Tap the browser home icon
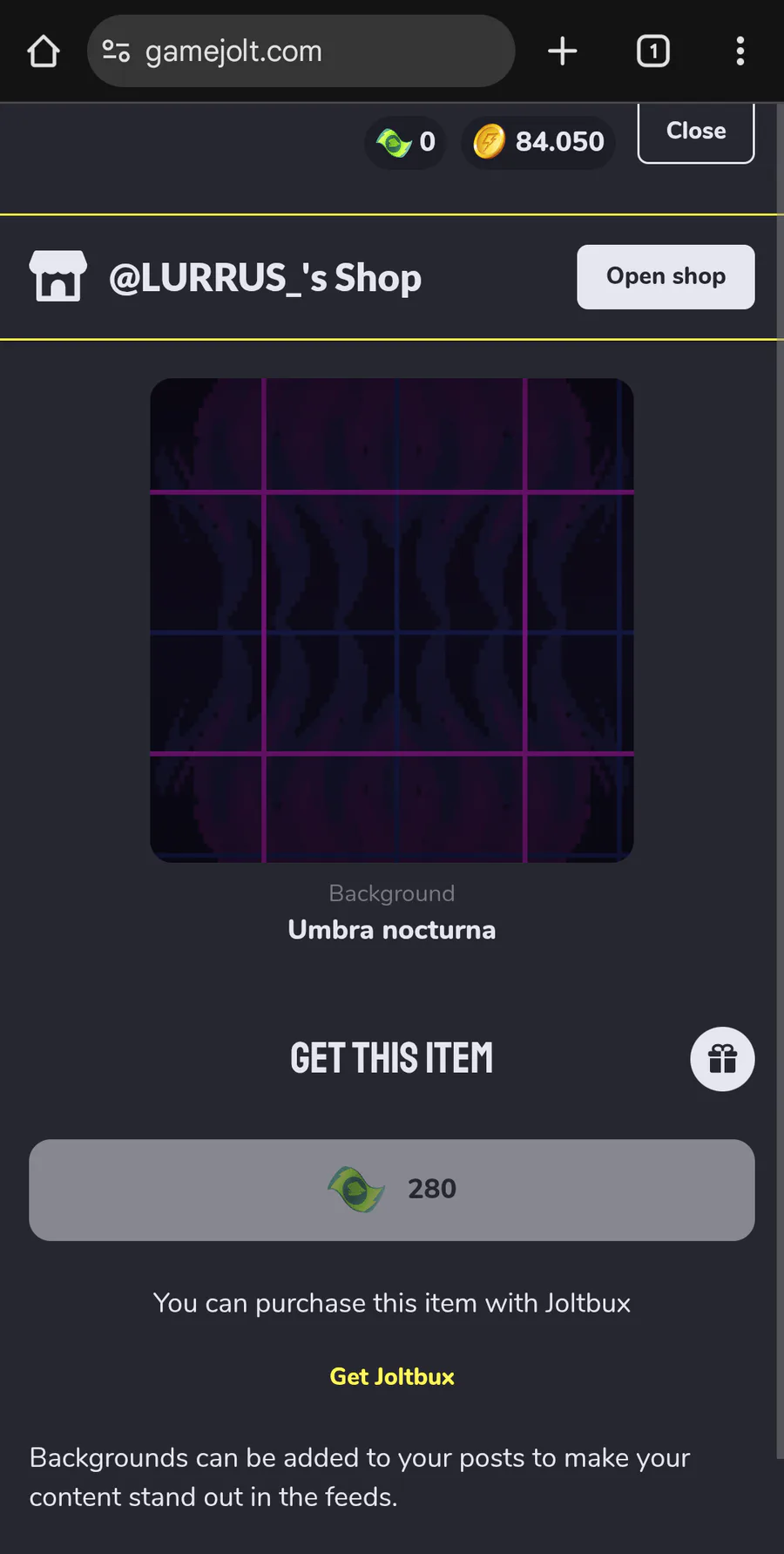This screenshot has height=1554, width=784. (x=44, y=51)
